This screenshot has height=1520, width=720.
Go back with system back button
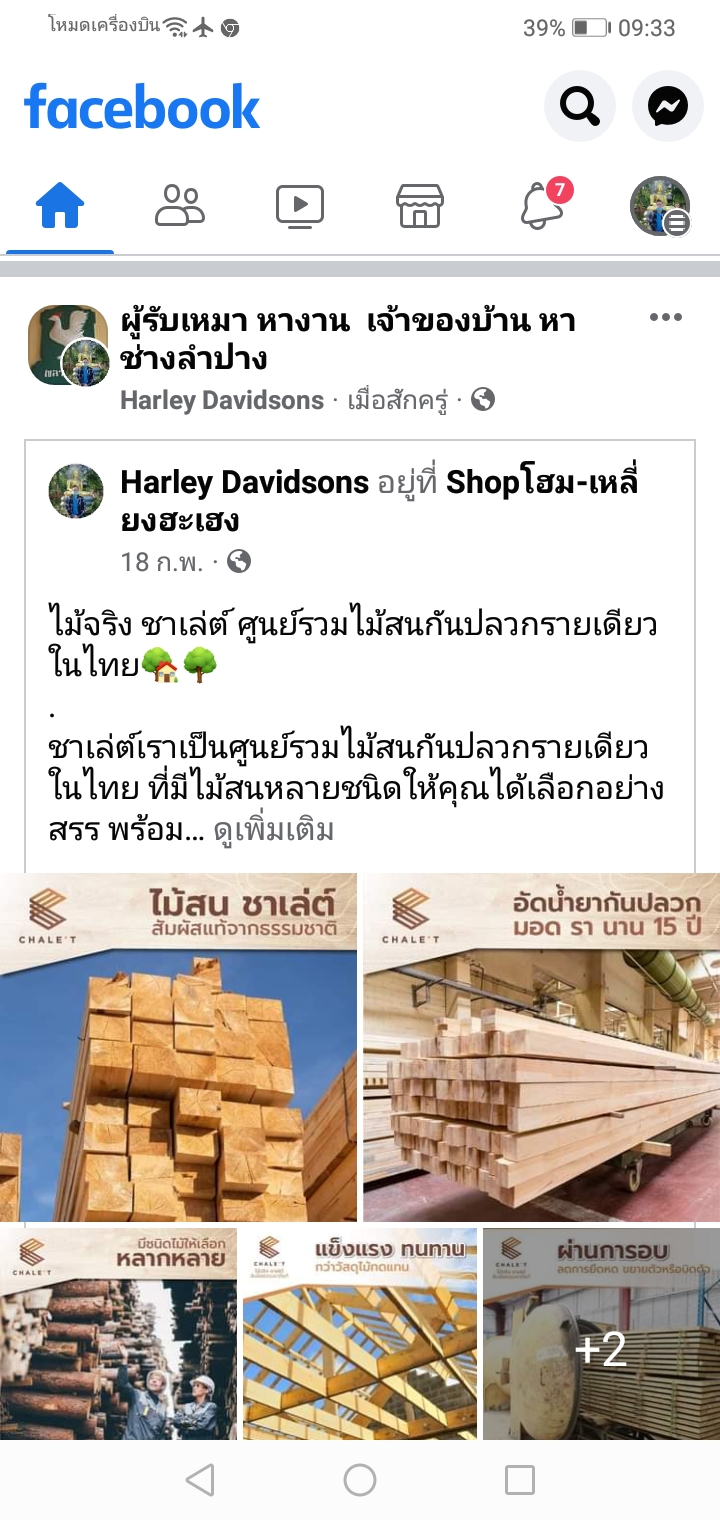[x=200, y=1480]
